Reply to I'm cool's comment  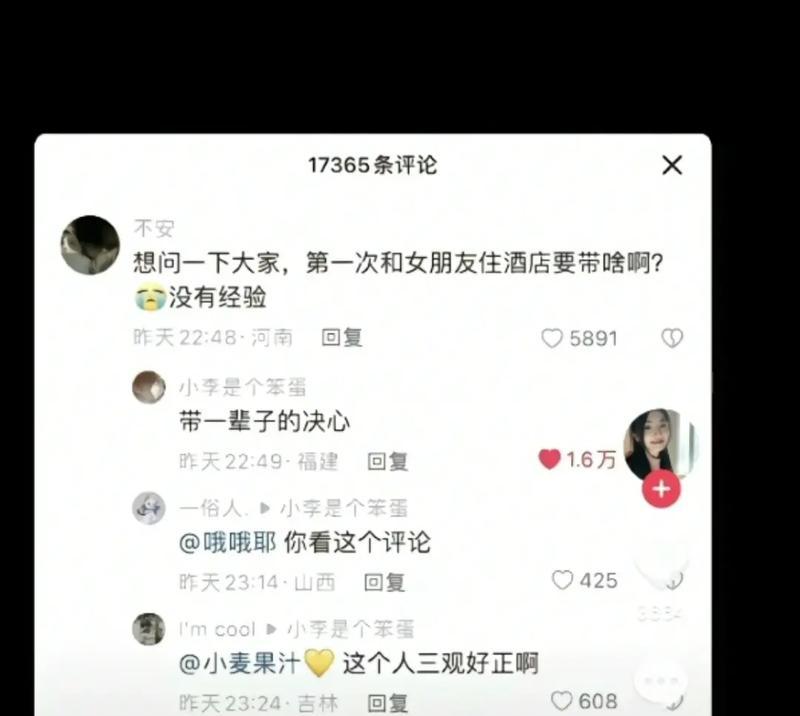click(386, 702)
